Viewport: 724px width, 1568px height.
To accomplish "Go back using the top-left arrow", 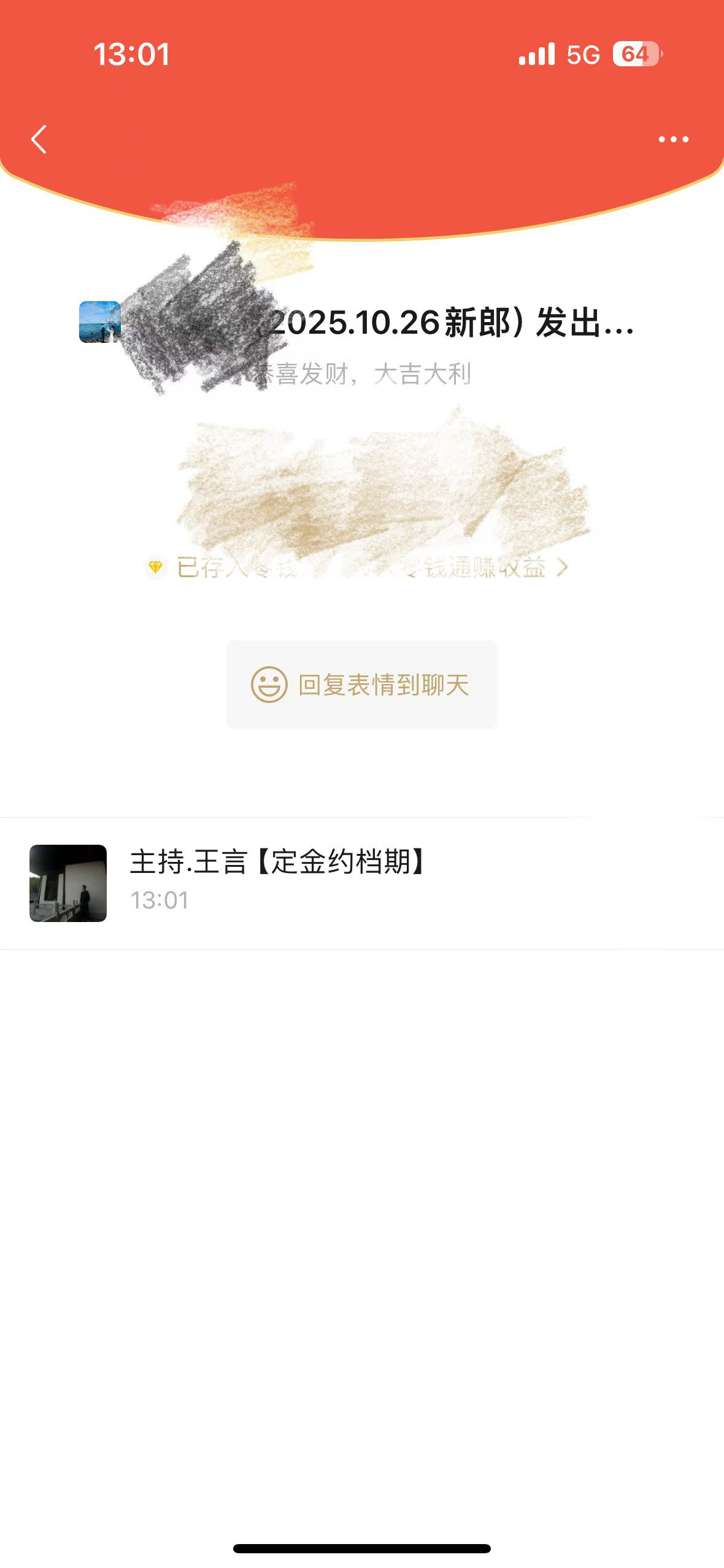I will [x=39, y=139].
